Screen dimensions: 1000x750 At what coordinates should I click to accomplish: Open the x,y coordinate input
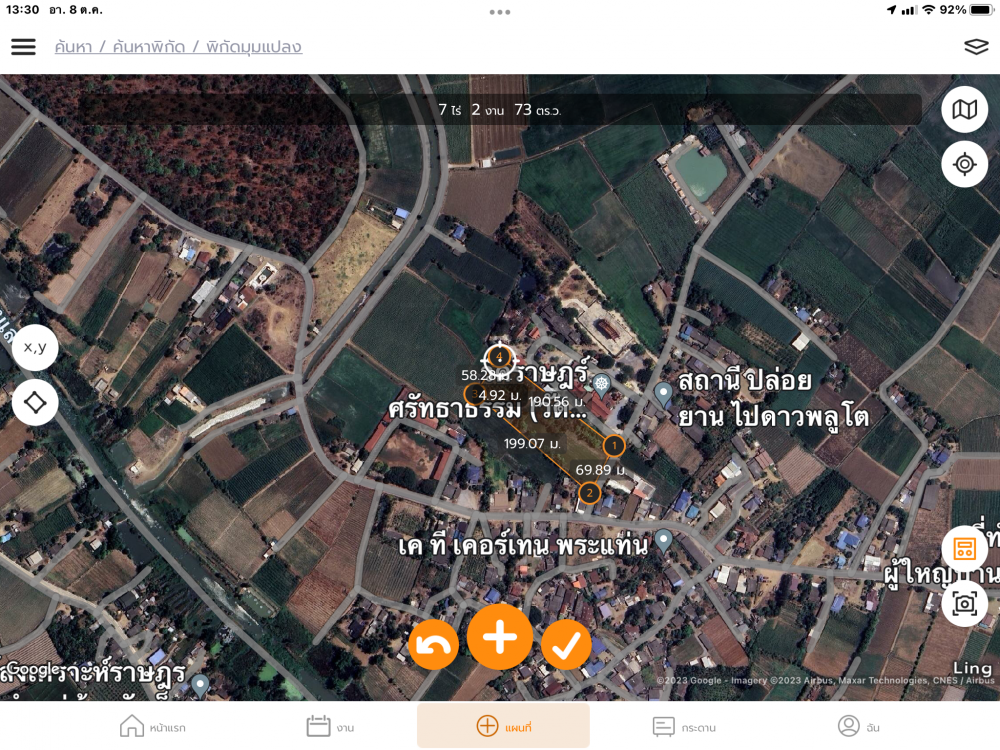[x=35, y=348]
